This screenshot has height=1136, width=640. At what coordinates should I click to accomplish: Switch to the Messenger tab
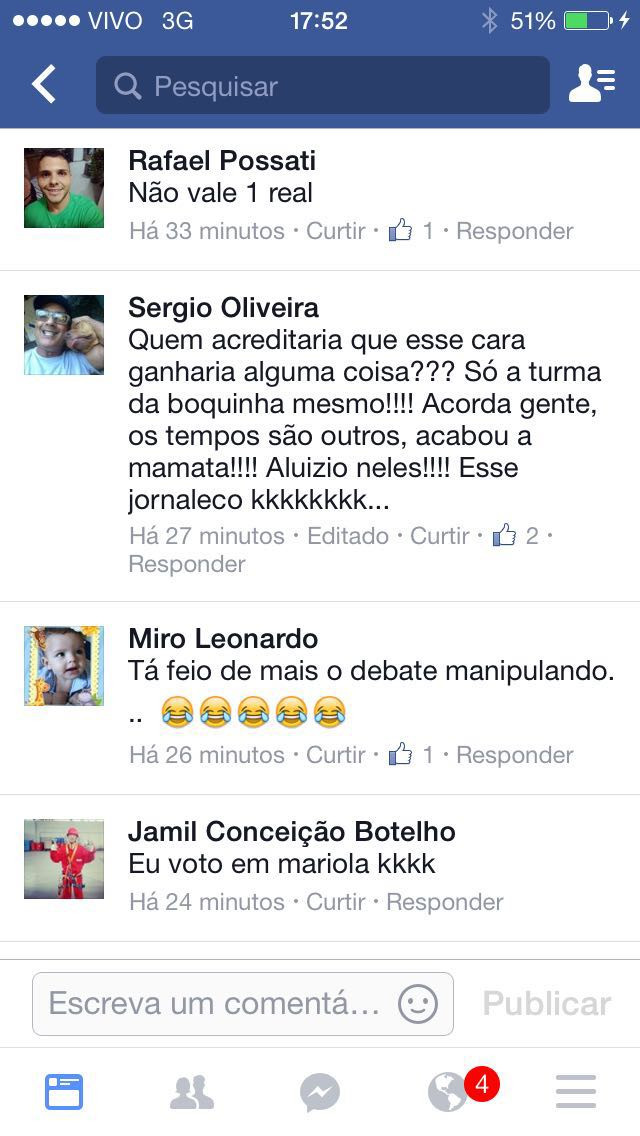[320, 1092]
